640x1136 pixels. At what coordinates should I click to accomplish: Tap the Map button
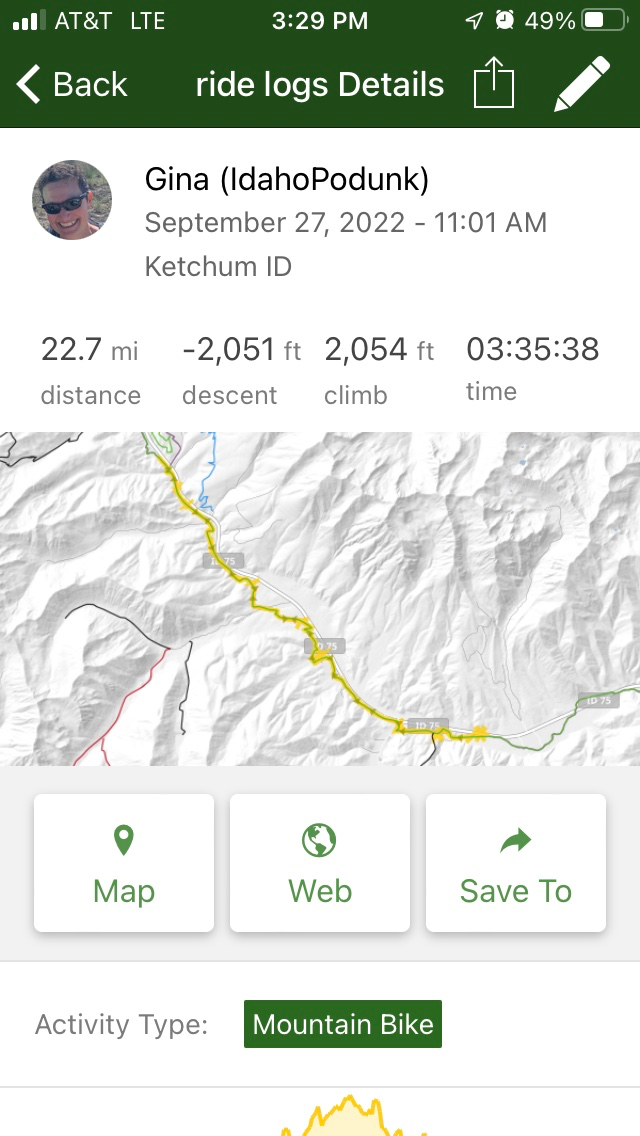click(x=124, y=863)
